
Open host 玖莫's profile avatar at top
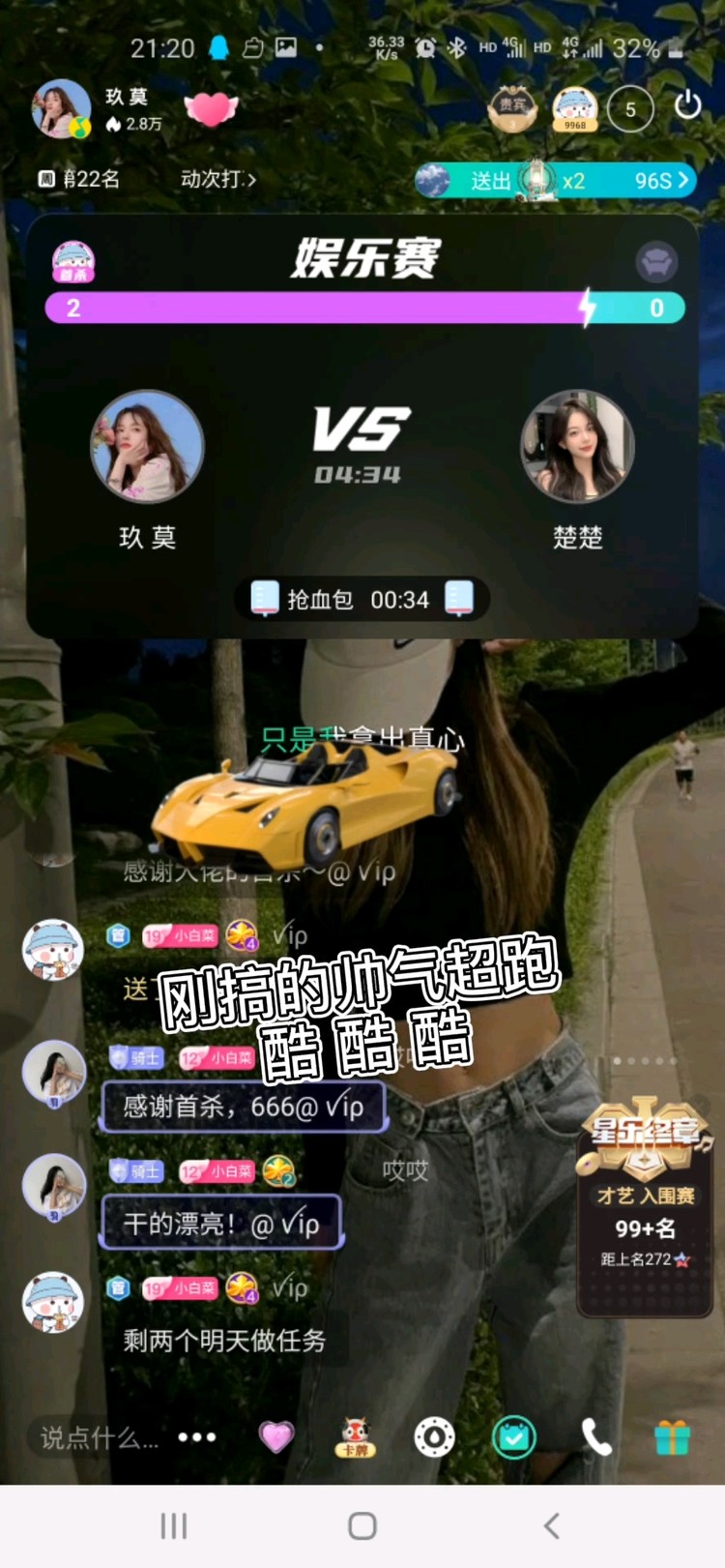pyautogui.click(x=61, y=109)
